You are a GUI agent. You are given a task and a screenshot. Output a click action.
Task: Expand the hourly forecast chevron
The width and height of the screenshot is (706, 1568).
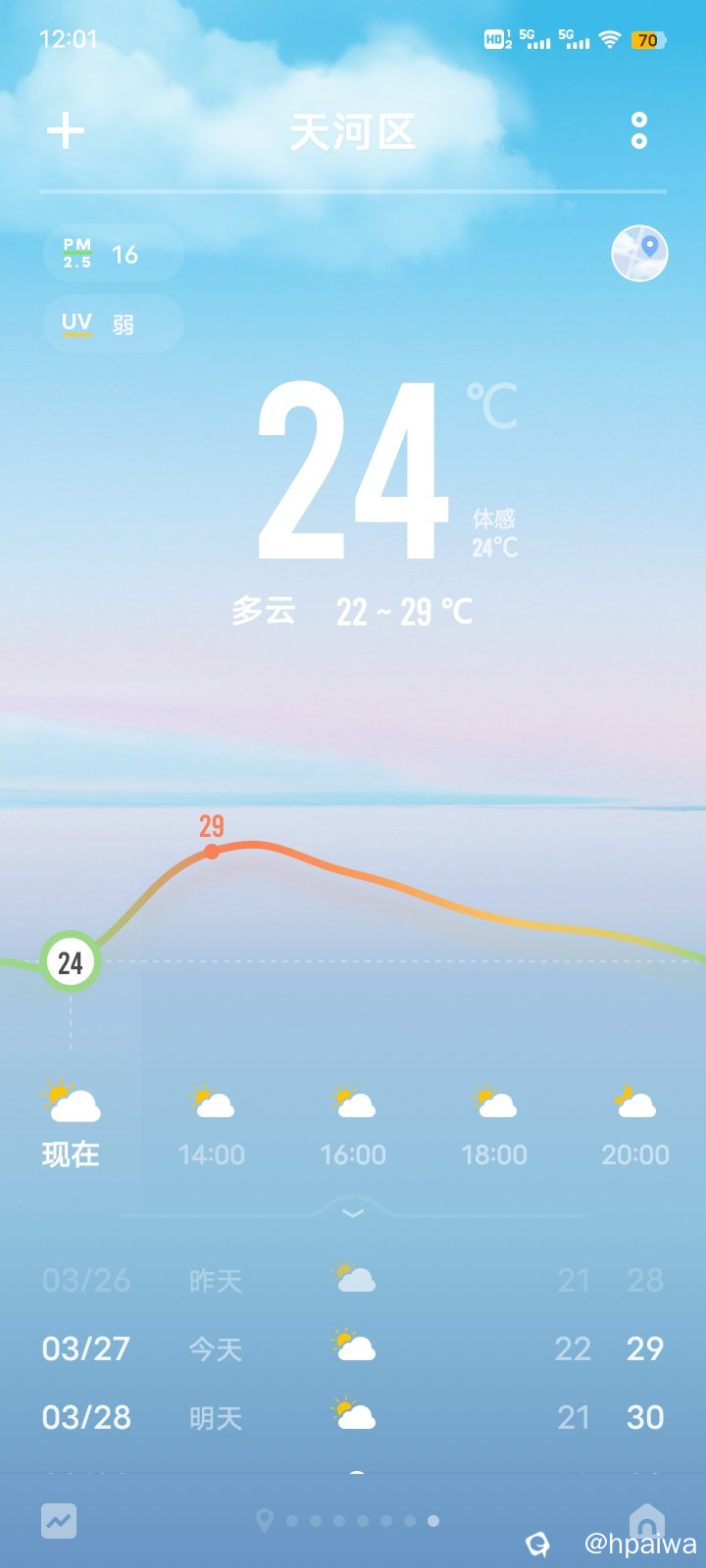click(353, 1213)
